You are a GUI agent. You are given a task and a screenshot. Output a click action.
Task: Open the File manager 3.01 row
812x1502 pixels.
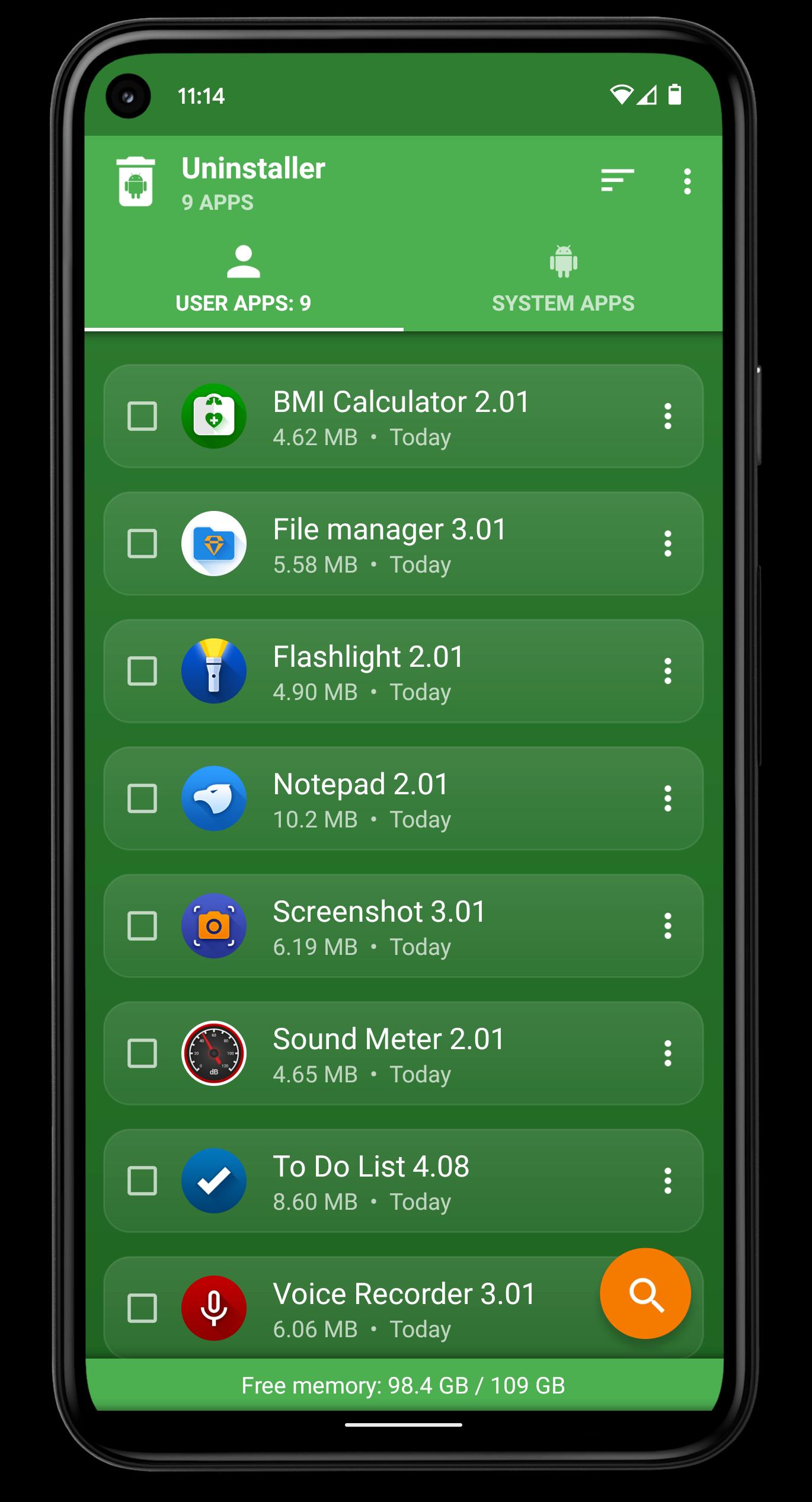403,544
